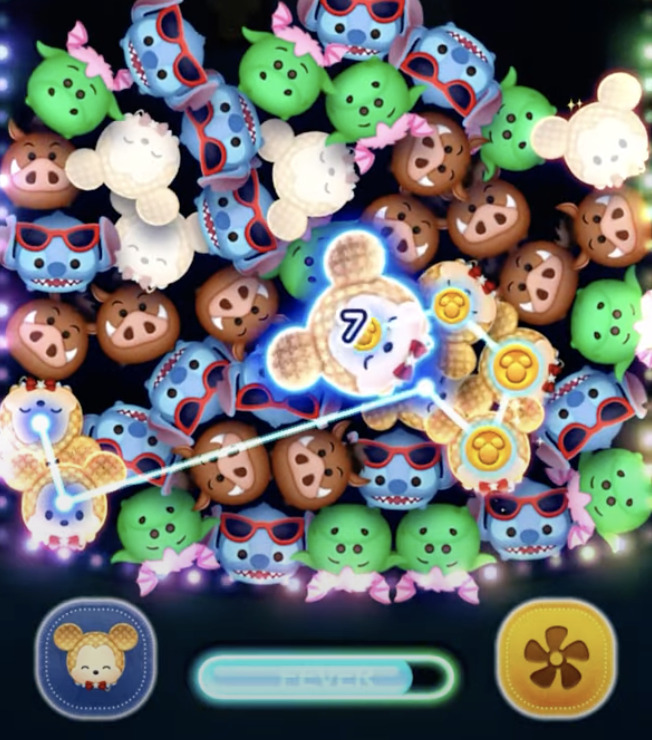The width and height of the screenshot is (652, 740).
Task: Activate the waffle Mickey skill button
Action: tap(95, 658)
